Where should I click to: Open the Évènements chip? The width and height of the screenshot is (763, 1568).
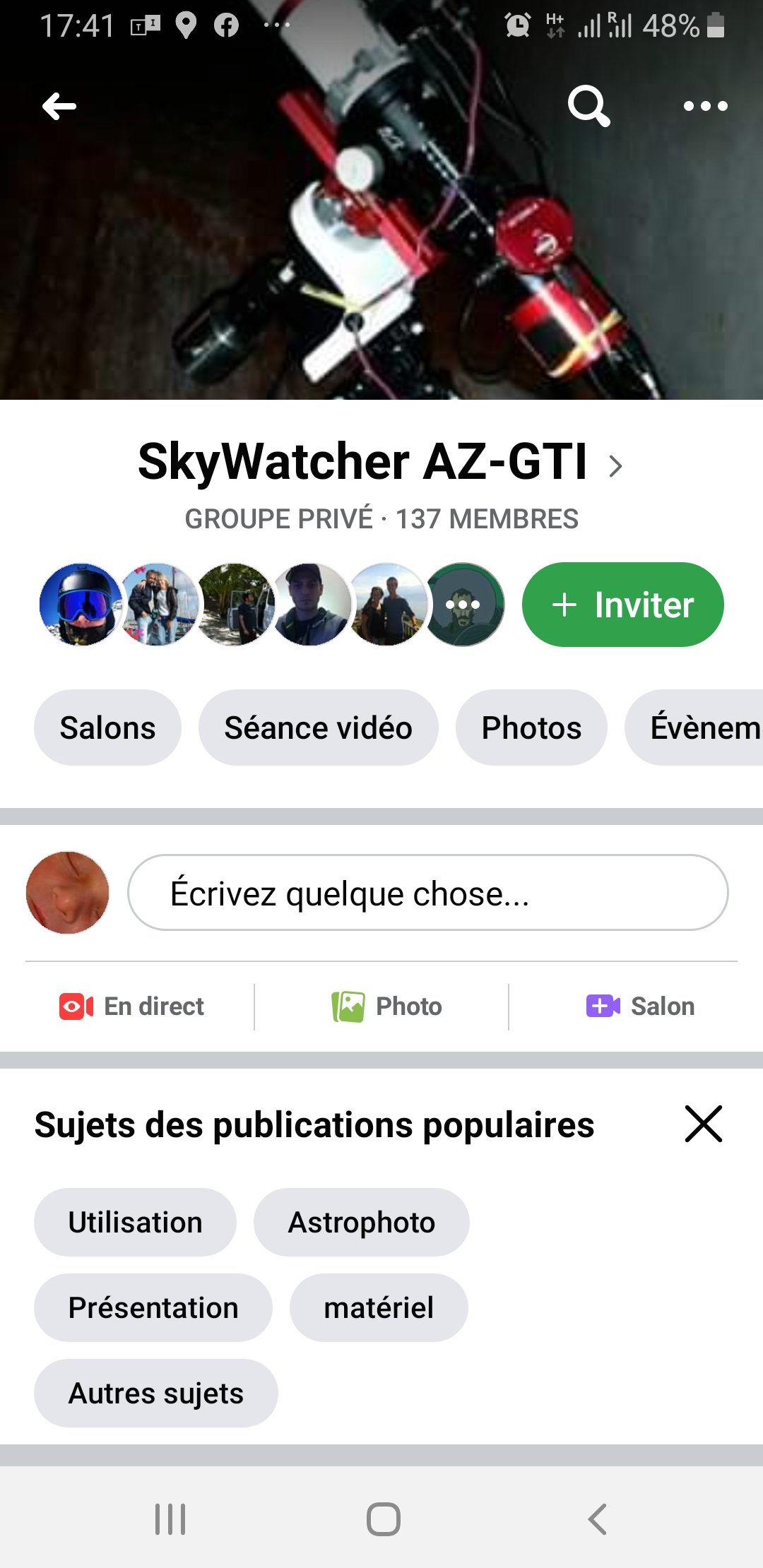click(x=699, y=727)
